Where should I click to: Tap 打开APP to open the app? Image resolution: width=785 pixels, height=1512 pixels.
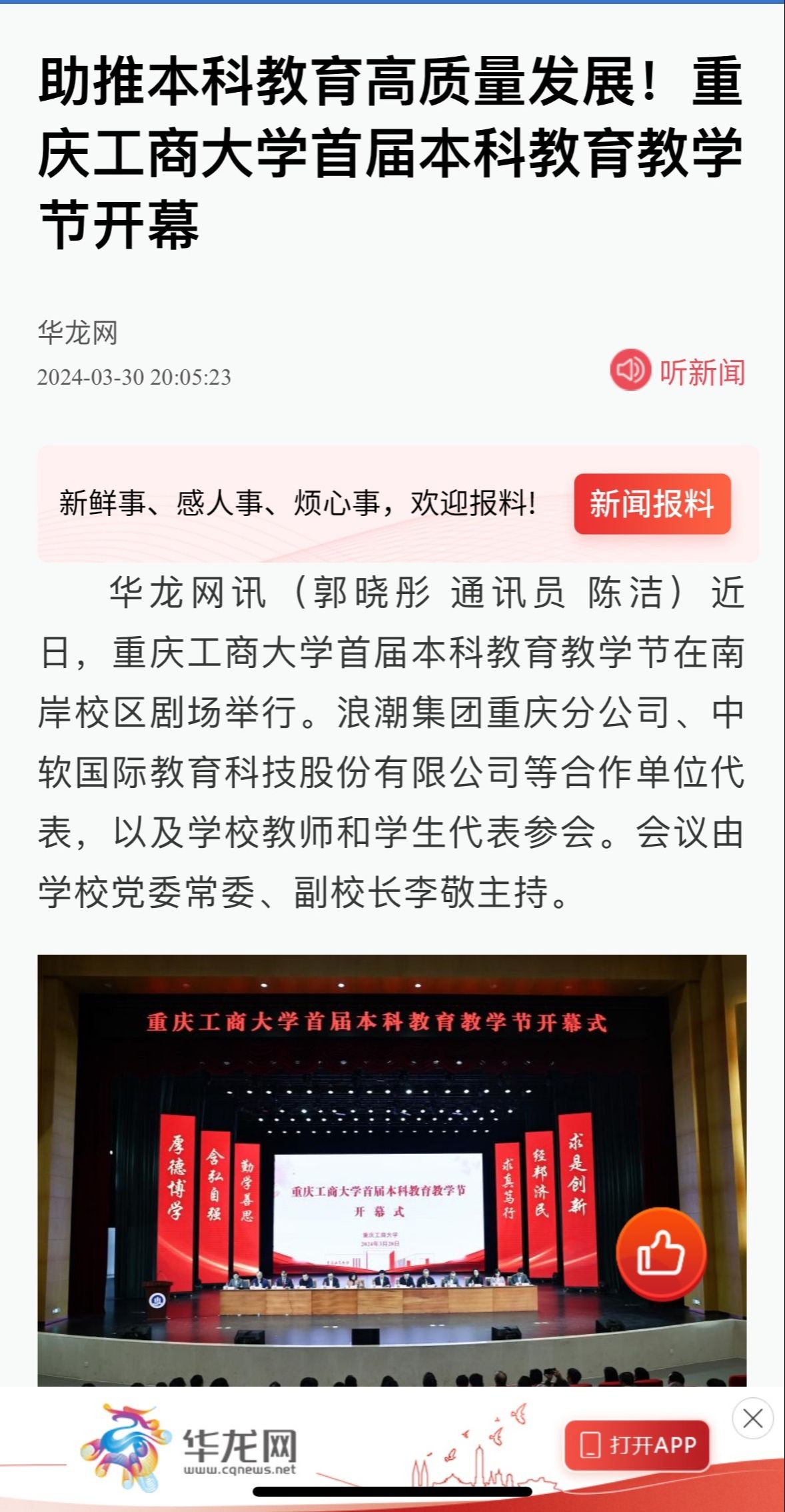636,1445
